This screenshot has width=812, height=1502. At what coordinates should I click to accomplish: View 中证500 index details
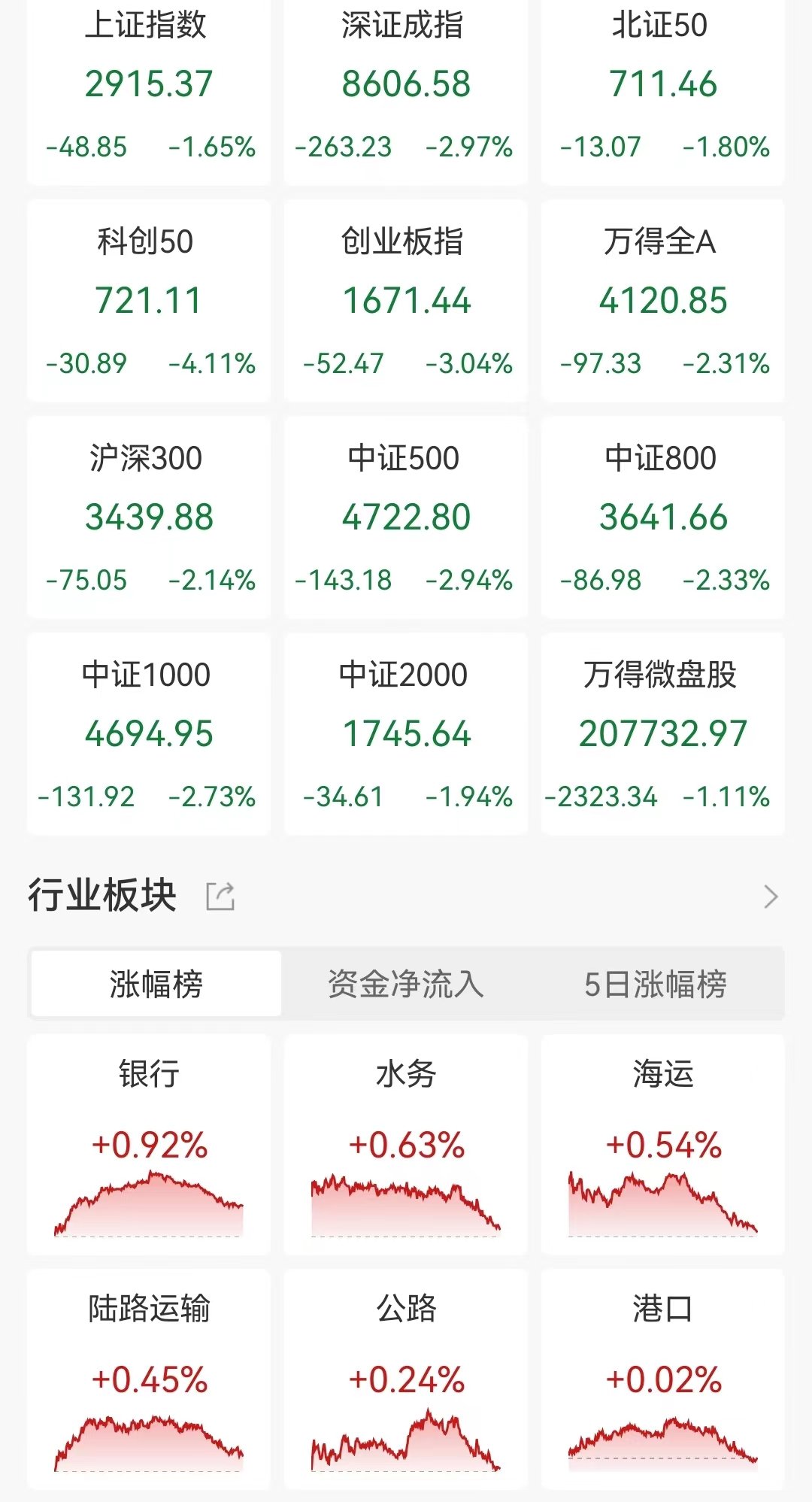(x=406, y=517)
